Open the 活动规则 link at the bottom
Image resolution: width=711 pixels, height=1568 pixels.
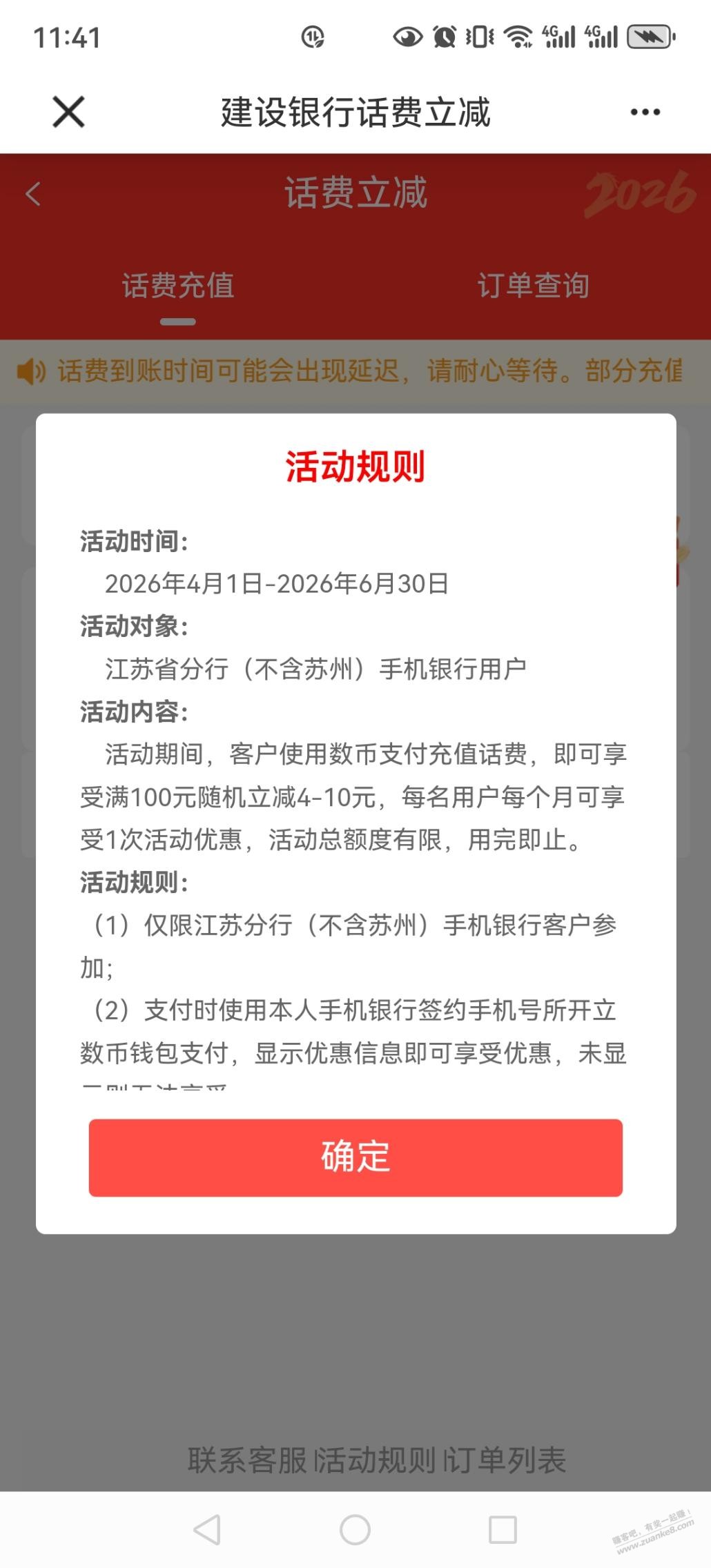click(x=377, y=1460)
